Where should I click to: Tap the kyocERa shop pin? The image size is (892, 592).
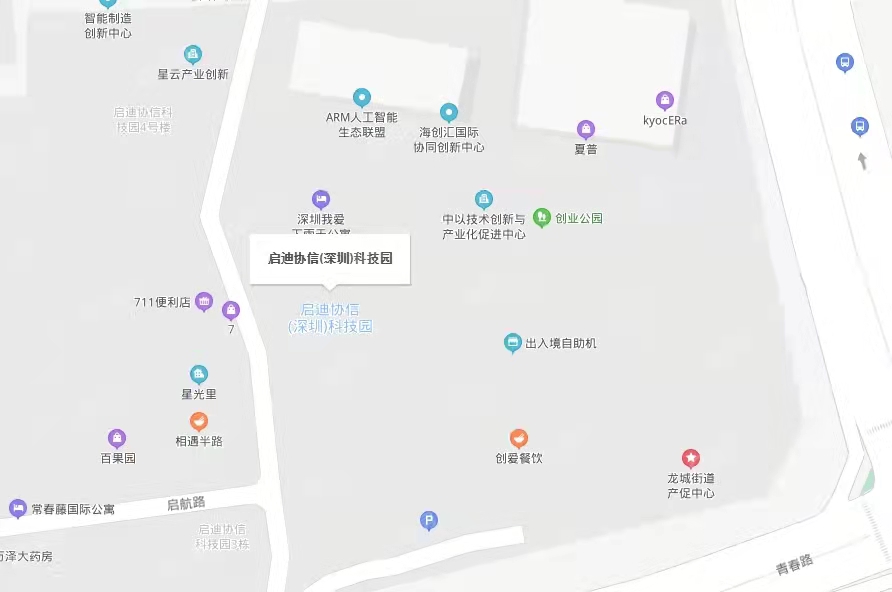[665, 100]
